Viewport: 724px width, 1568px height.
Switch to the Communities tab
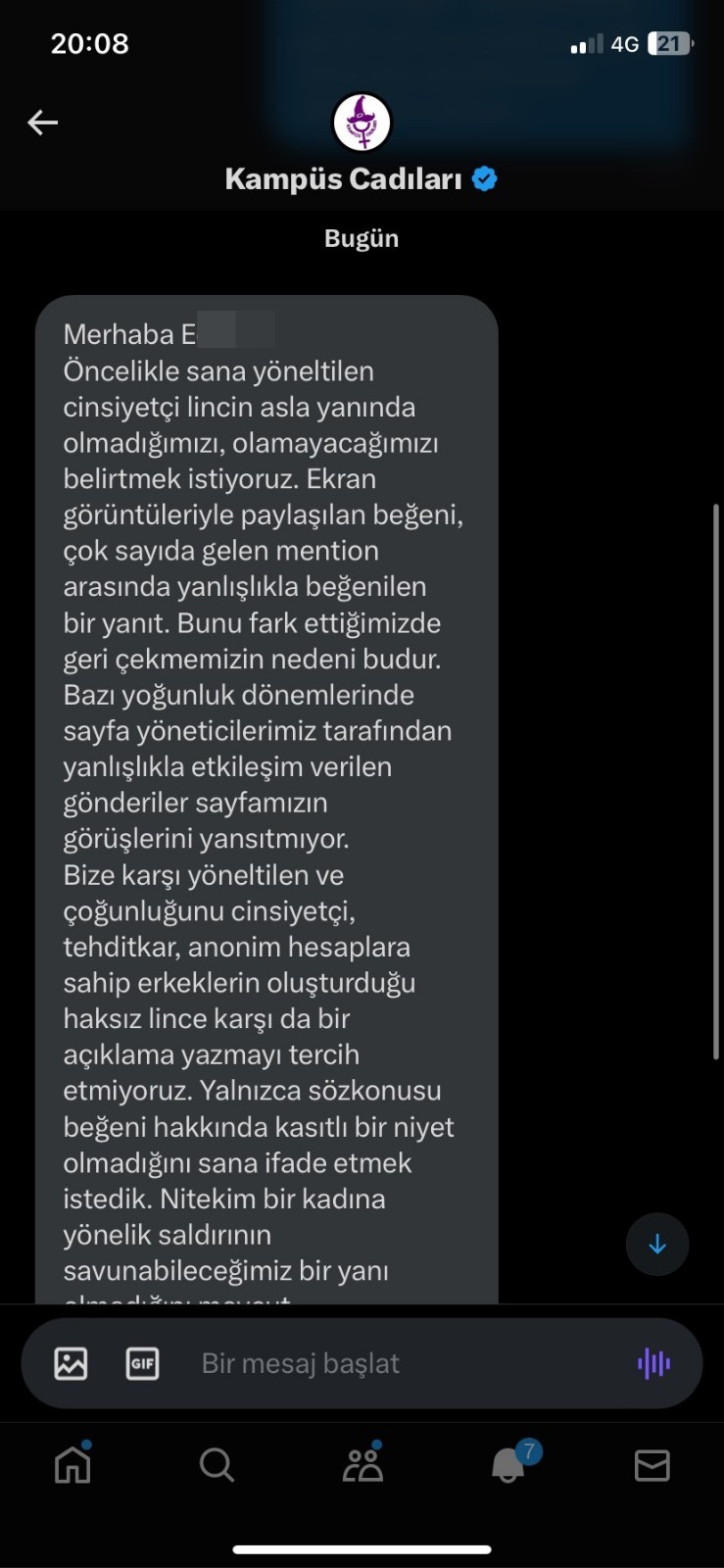click(362, 1465)
